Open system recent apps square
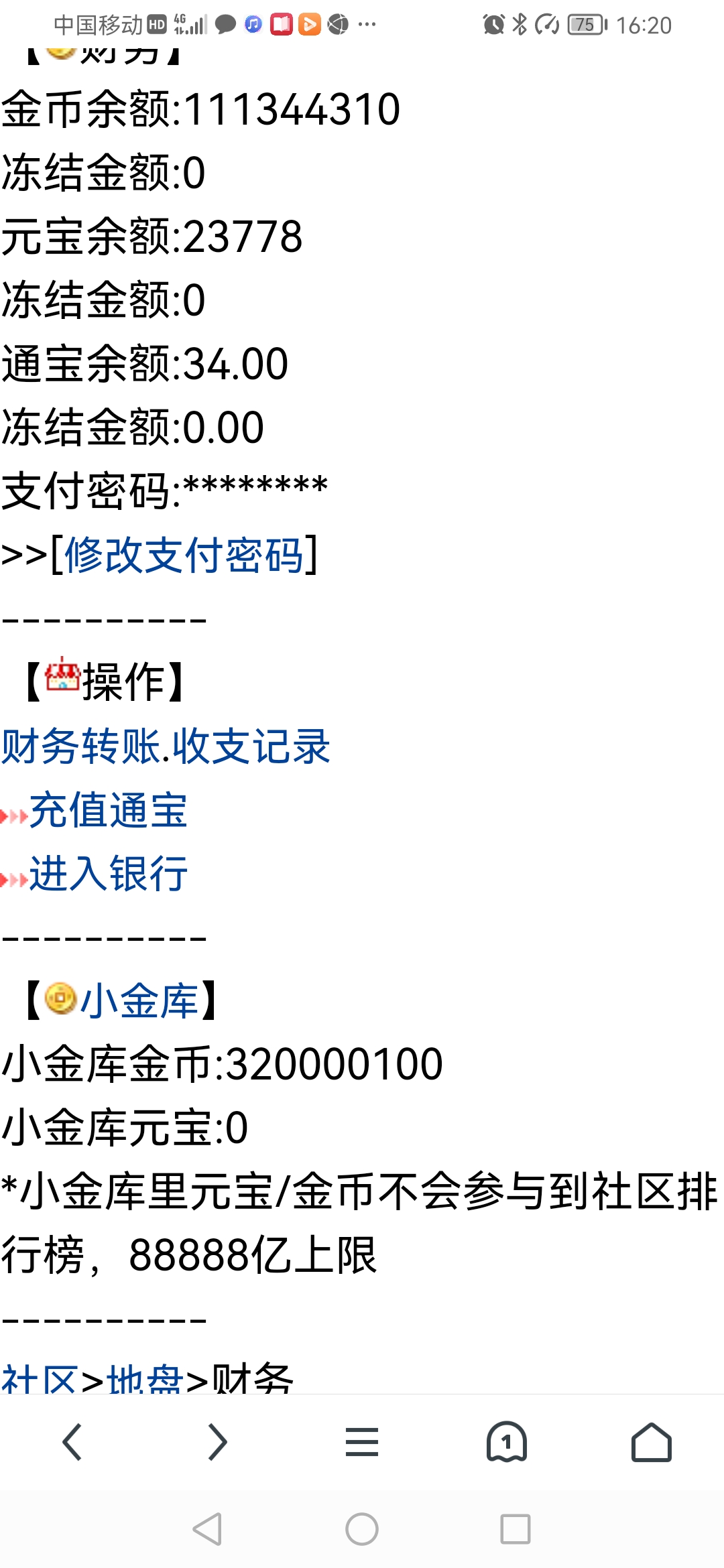Screen dimensions: 724x1568 pos(516,1529)
